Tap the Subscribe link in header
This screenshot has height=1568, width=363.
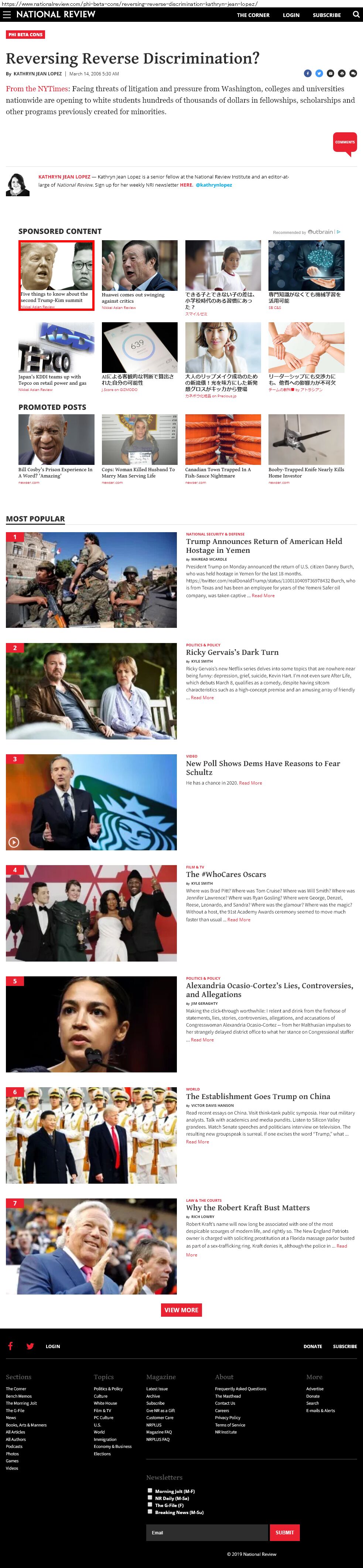[326, 15]
